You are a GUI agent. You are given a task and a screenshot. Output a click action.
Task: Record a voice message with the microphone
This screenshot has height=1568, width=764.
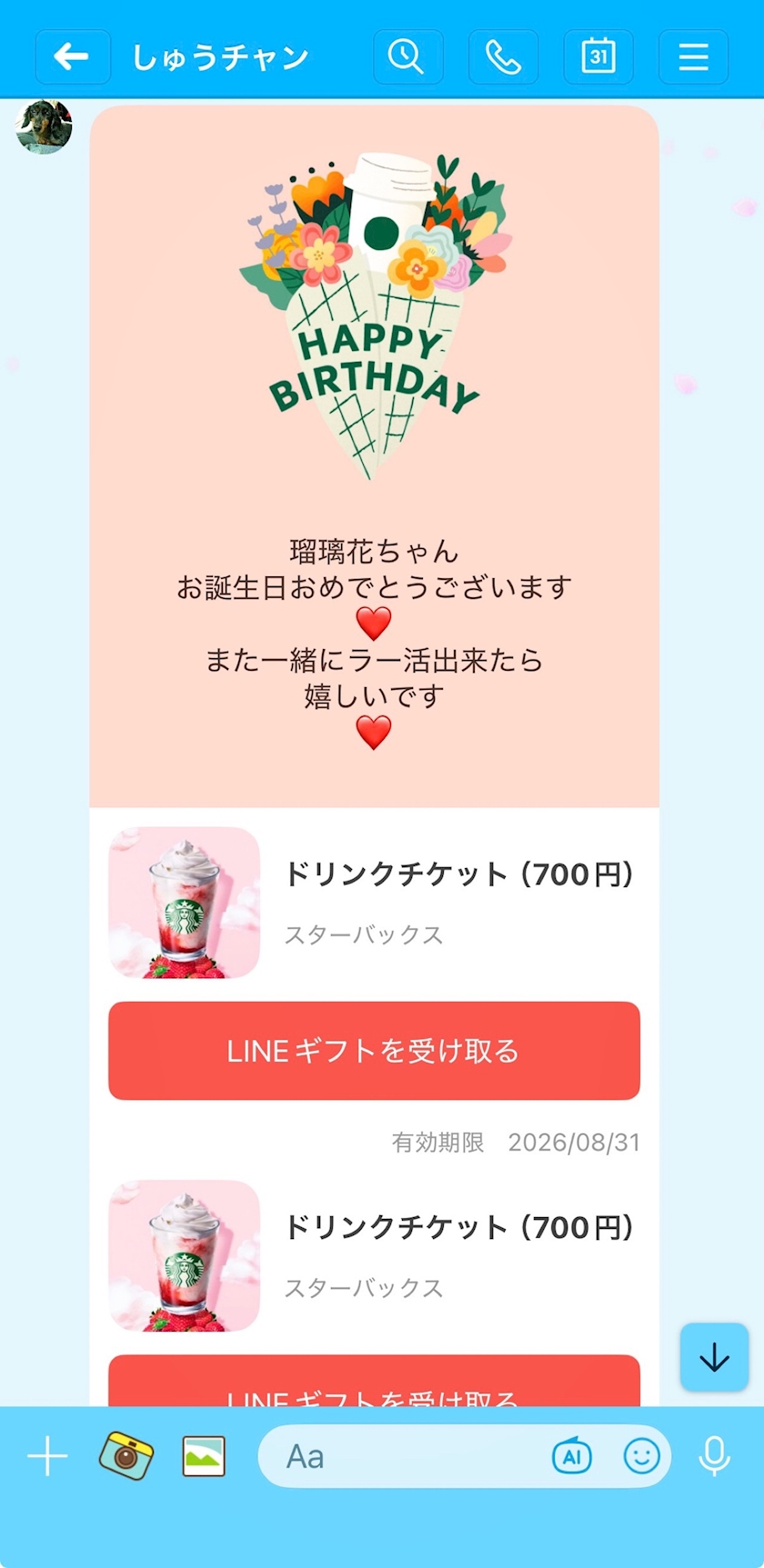(714, 1456)
